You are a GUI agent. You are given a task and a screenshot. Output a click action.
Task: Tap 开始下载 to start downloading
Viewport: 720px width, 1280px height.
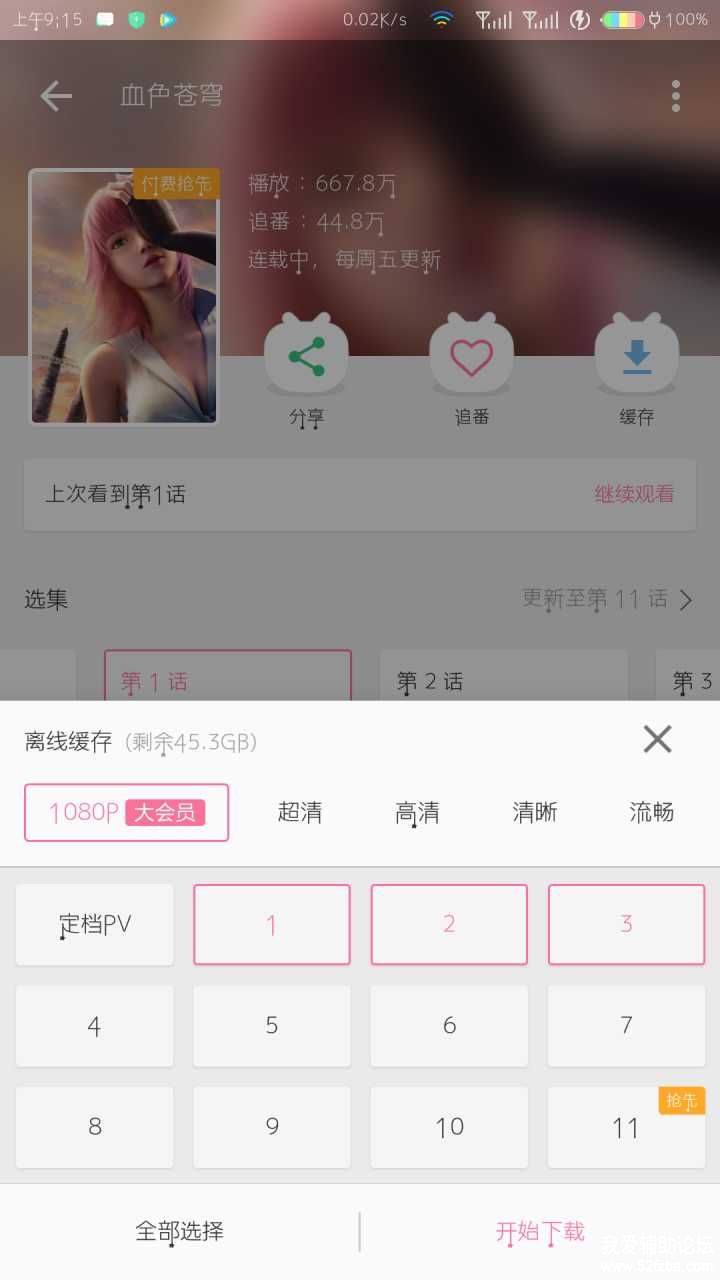[540, 1231]
